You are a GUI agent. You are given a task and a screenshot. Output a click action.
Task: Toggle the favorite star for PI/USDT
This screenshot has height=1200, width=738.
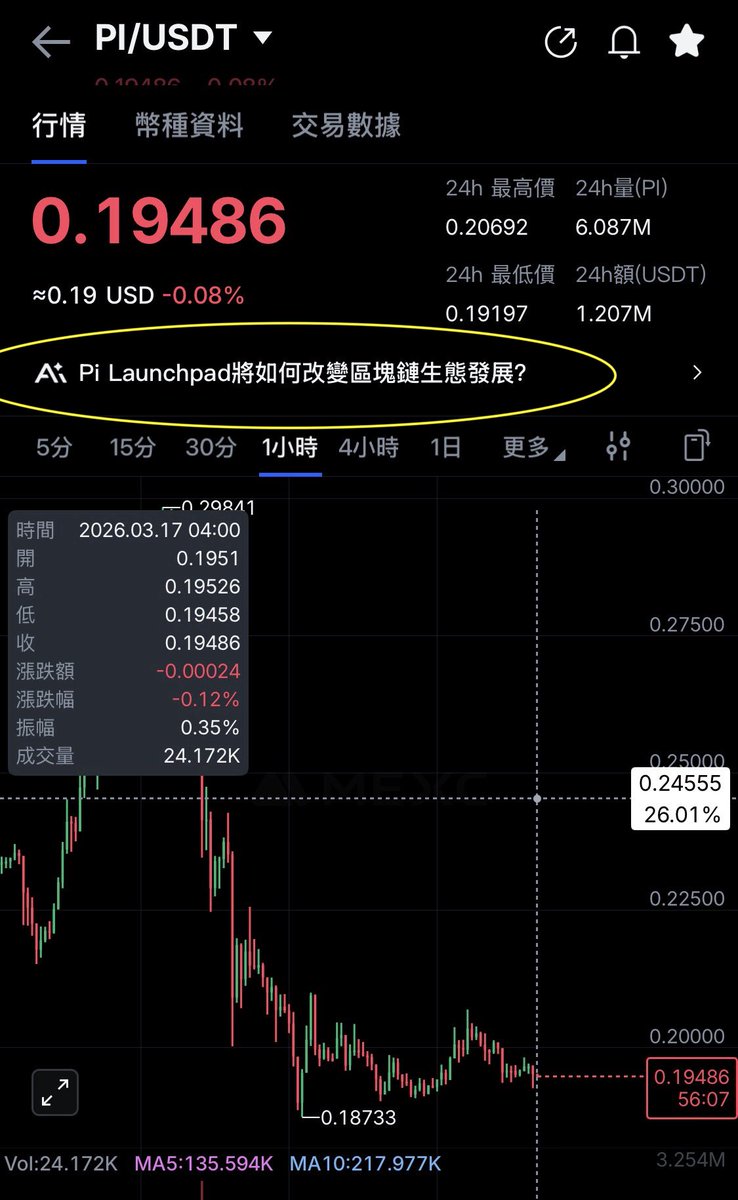(687, 42)
